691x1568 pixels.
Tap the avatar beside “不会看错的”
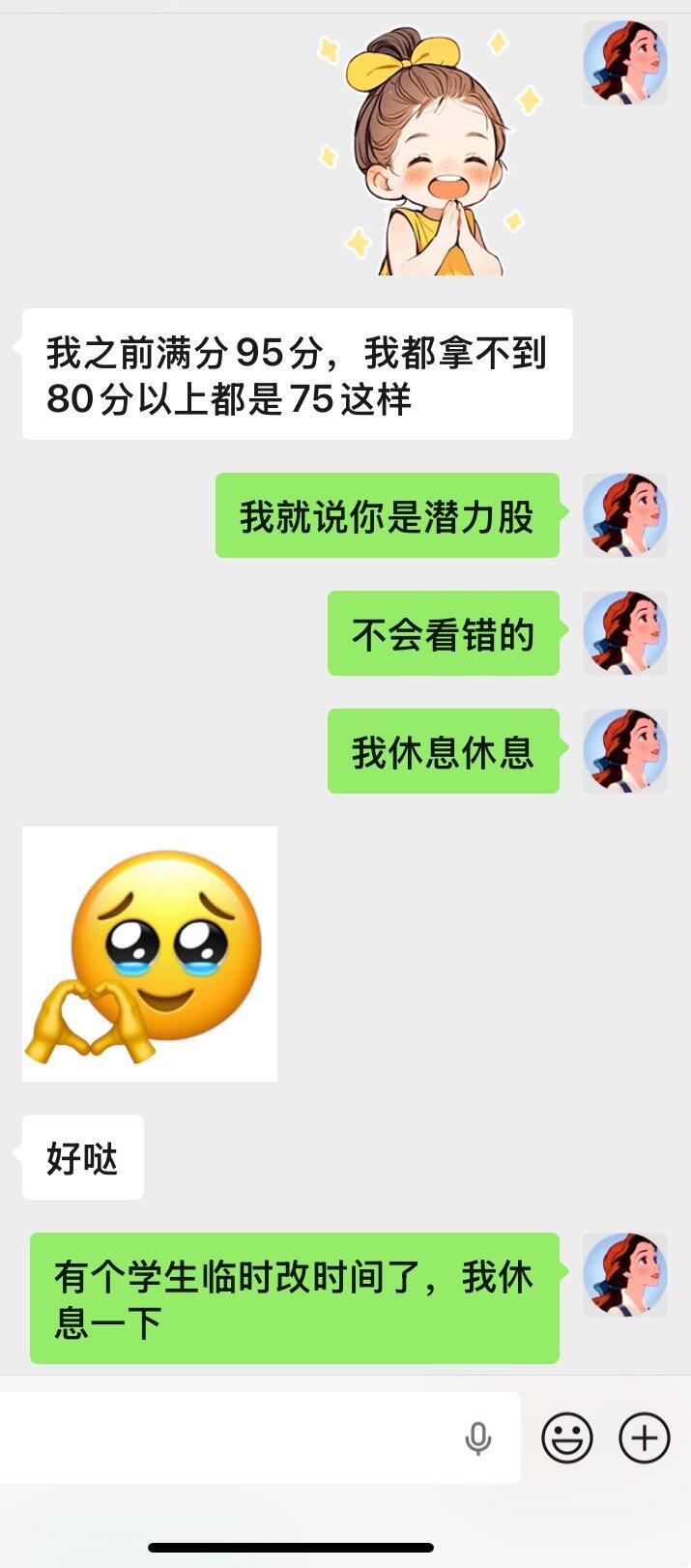pos(625,633)
